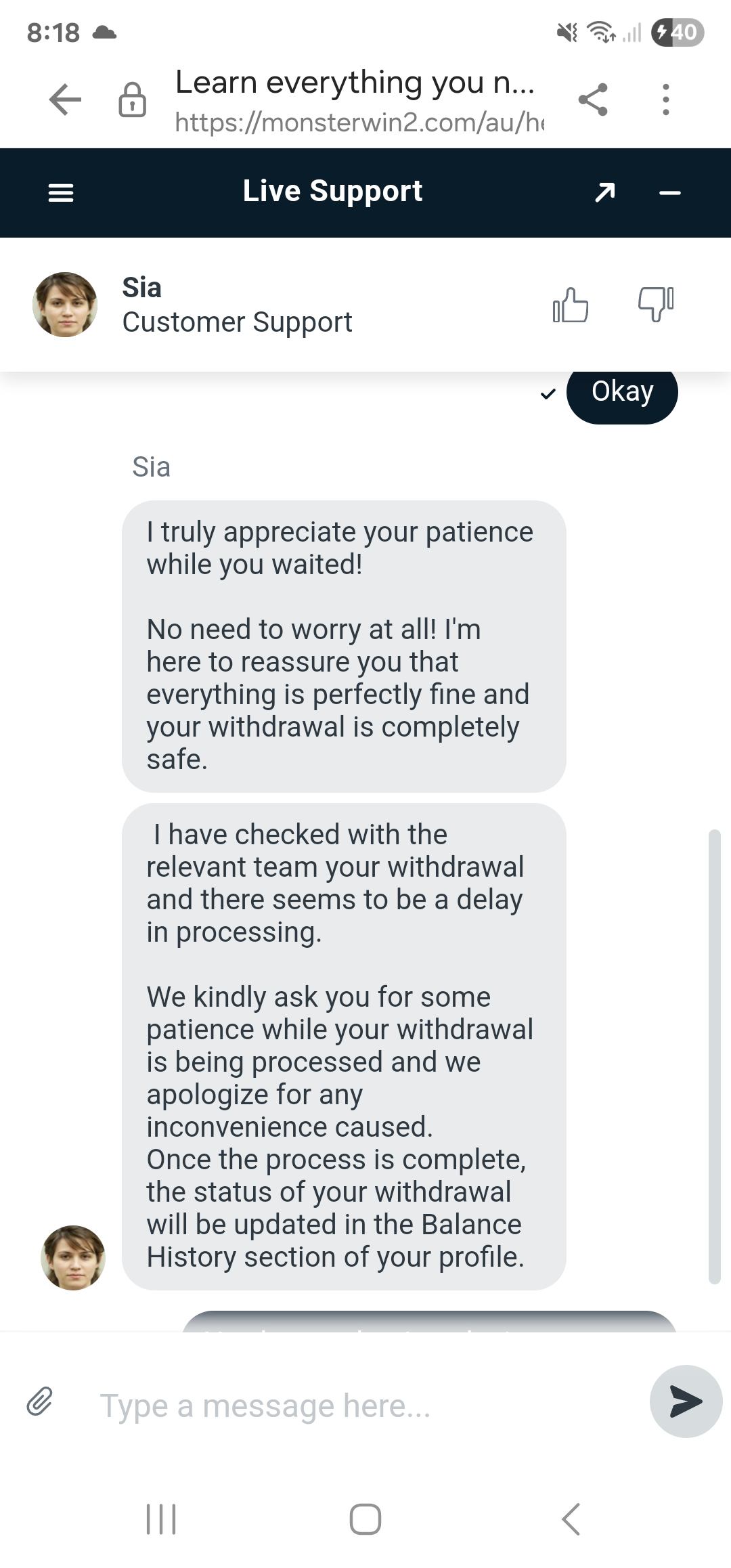The width and height of the screenshot is (731, 1568).
Task: Attach a file with the paperclip
Action: 40,1401
